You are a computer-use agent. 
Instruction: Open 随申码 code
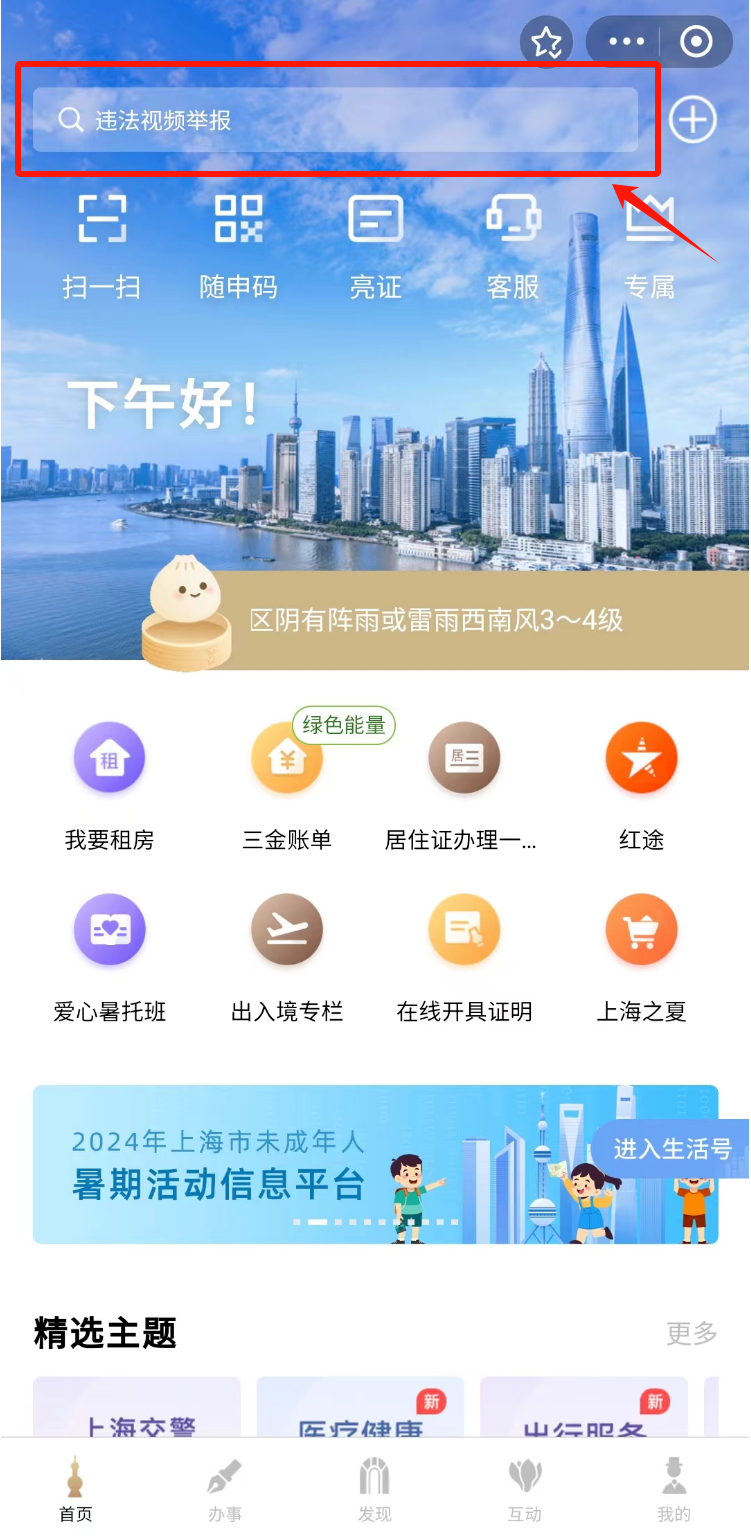coord(238,245)
